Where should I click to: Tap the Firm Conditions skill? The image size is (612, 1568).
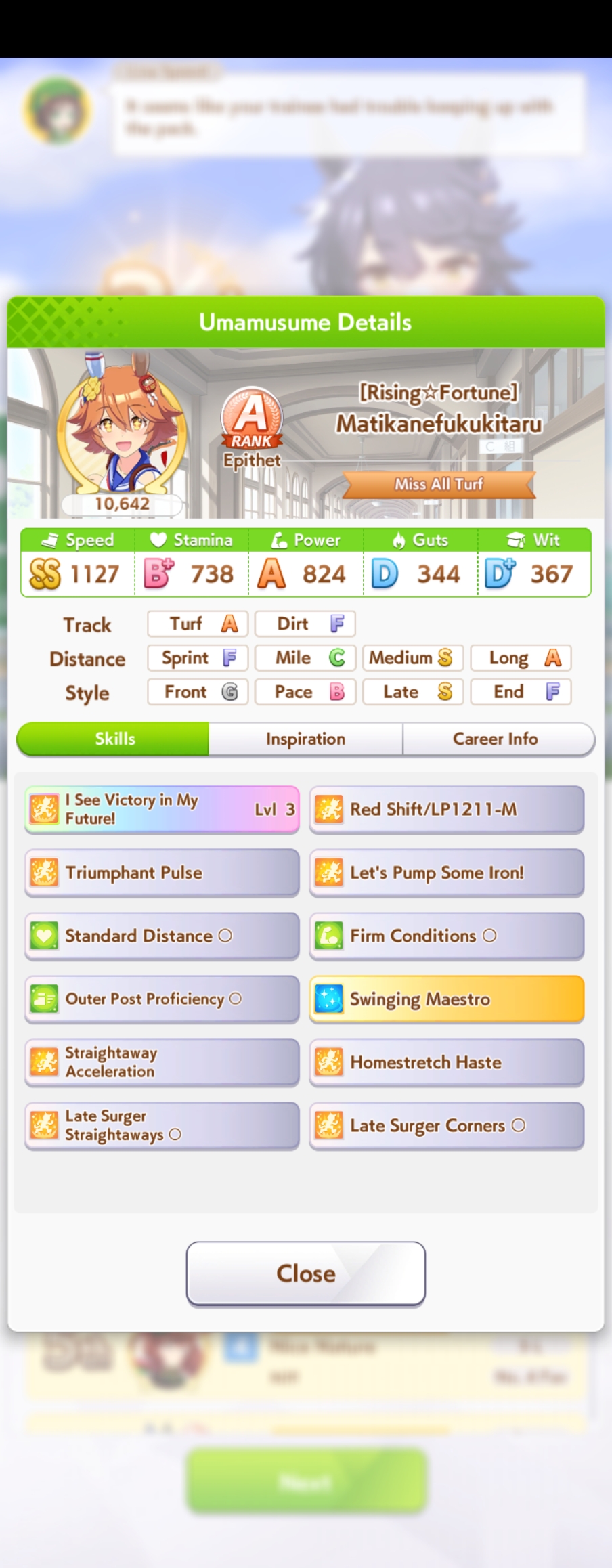coord(447,936)
